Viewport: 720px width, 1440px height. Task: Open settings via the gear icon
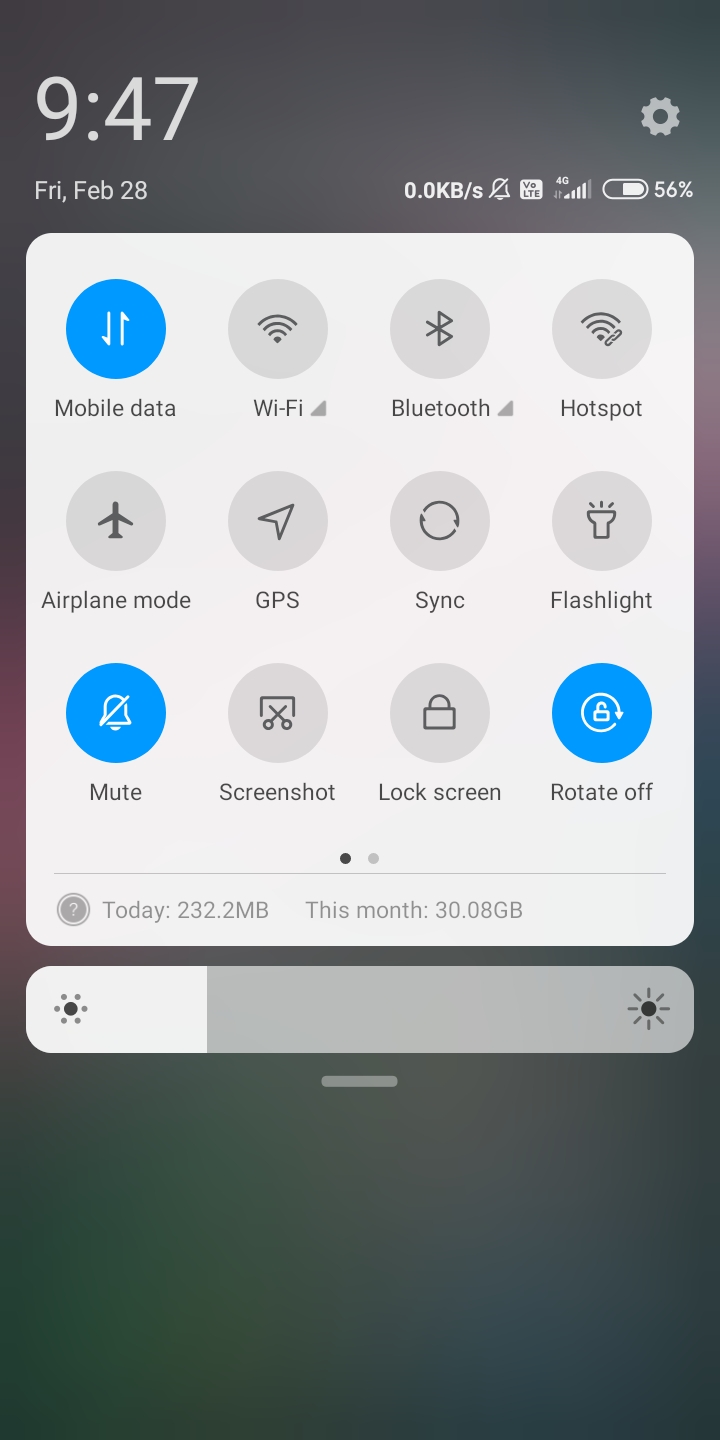[660, 117]
